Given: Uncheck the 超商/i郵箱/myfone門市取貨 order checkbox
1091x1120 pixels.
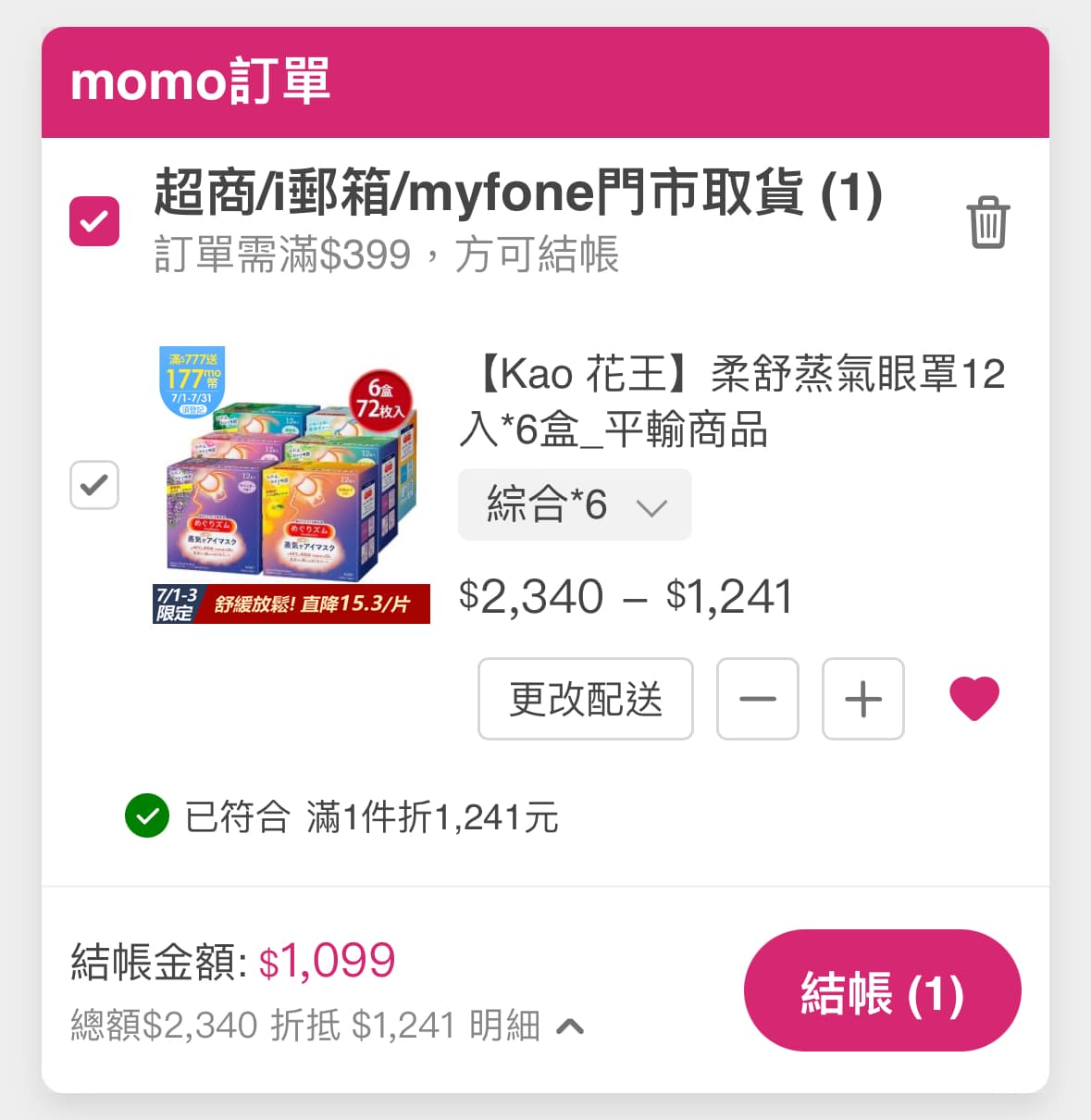Looking at the screenshot, I should tap(94, 221).
